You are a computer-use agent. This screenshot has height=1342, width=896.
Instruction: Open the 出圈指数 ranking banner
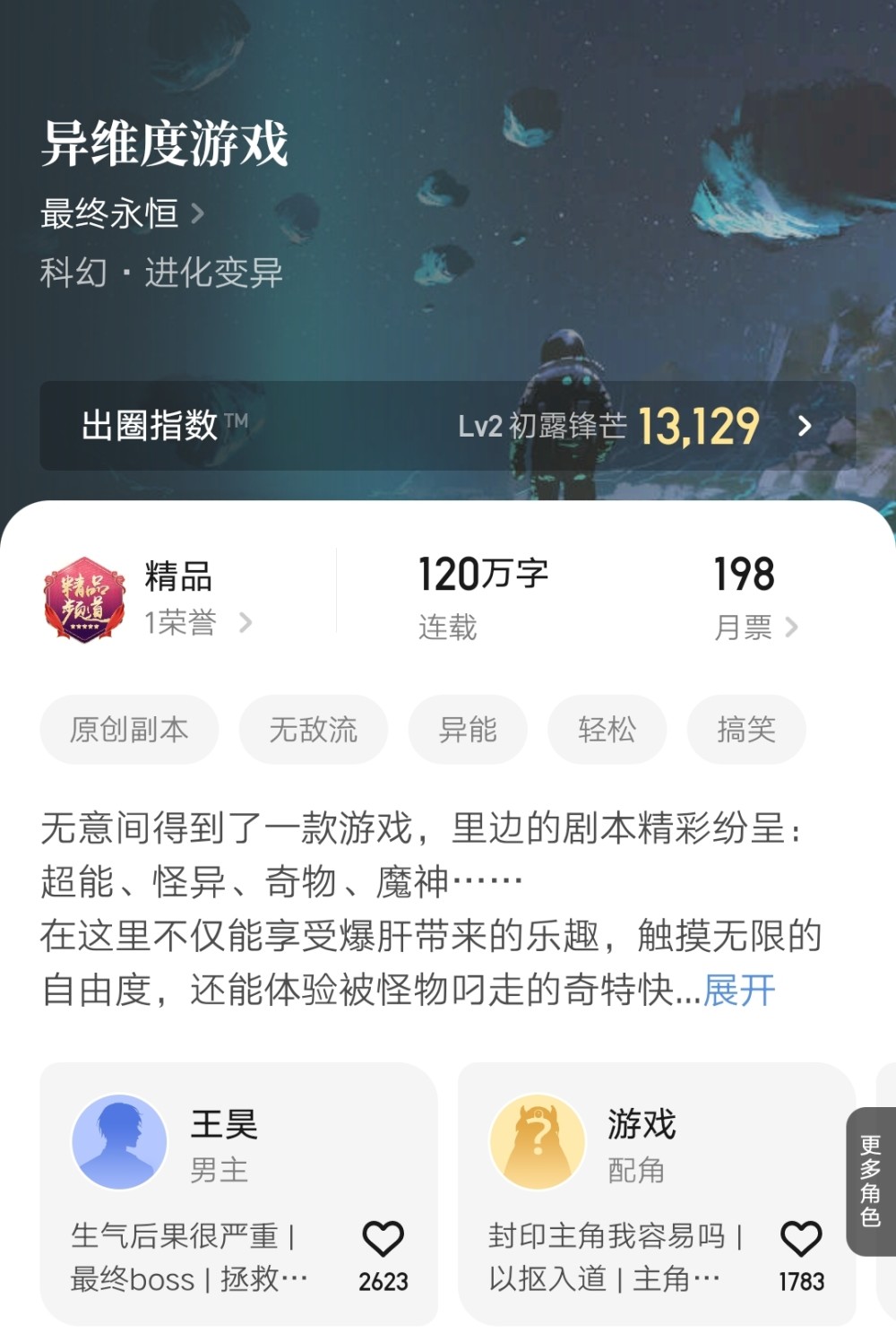447,426
